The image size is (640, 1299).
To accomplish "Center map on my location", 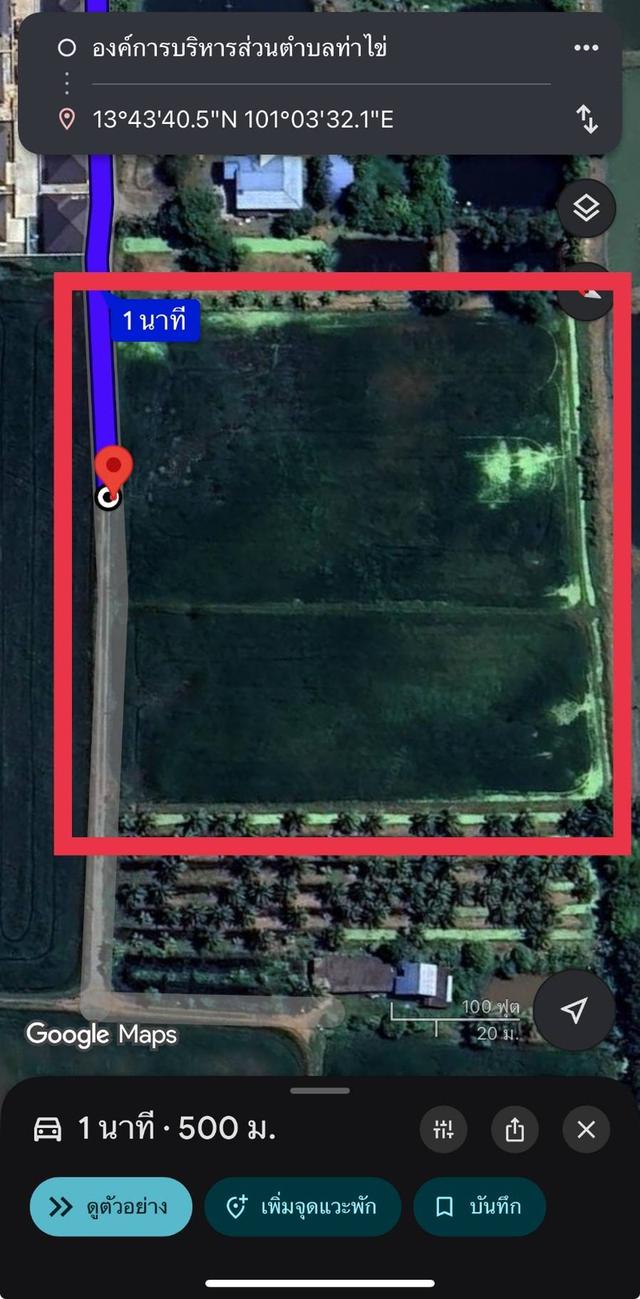I will pos(573,1010).
